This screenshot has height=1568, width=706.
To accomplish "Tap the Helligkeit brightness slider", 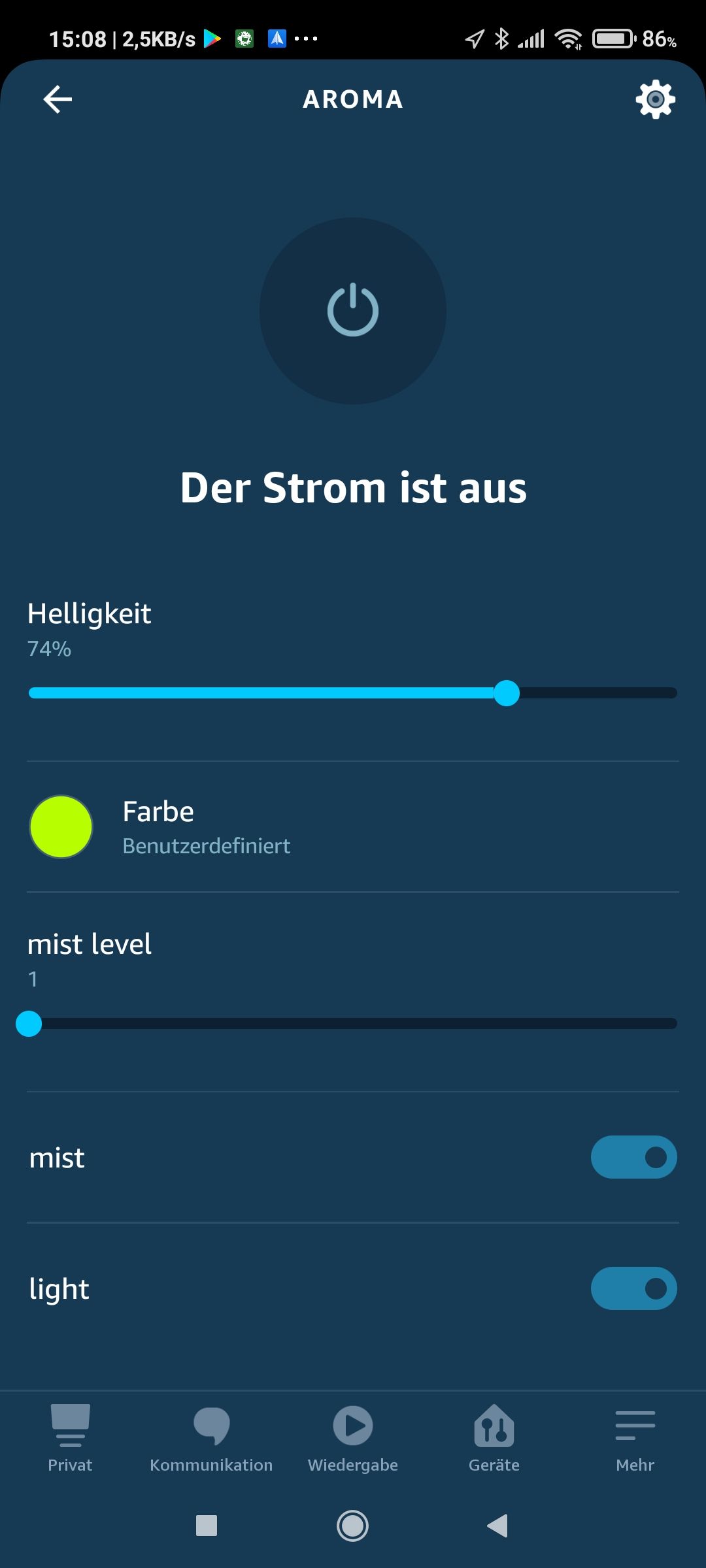I will 353,693.
